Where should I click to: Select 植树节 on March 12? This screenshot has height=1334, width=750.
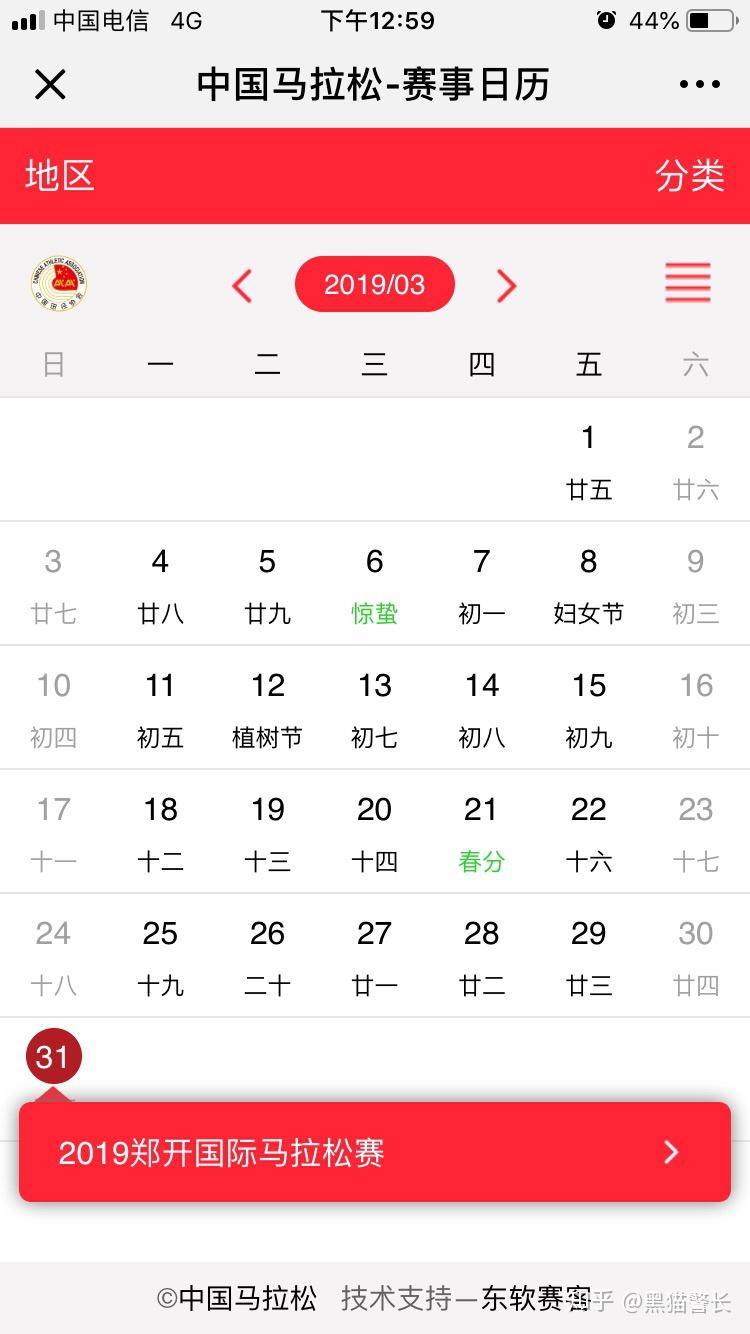(267, 710)
